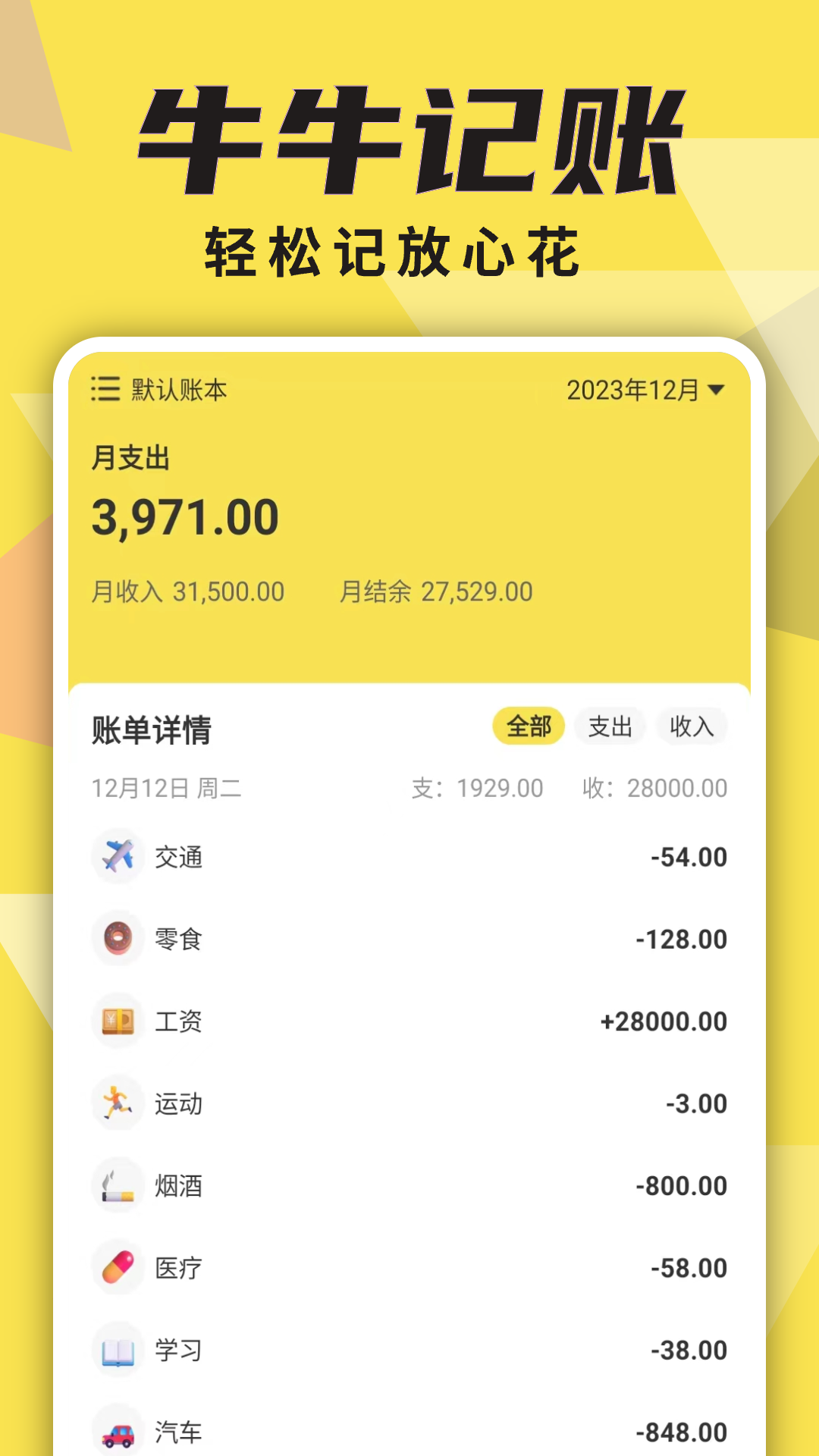Tap the 烟酒 cigarette category icon
819x1456 pixels.
pyautogui.click(x=118, y=1185)
